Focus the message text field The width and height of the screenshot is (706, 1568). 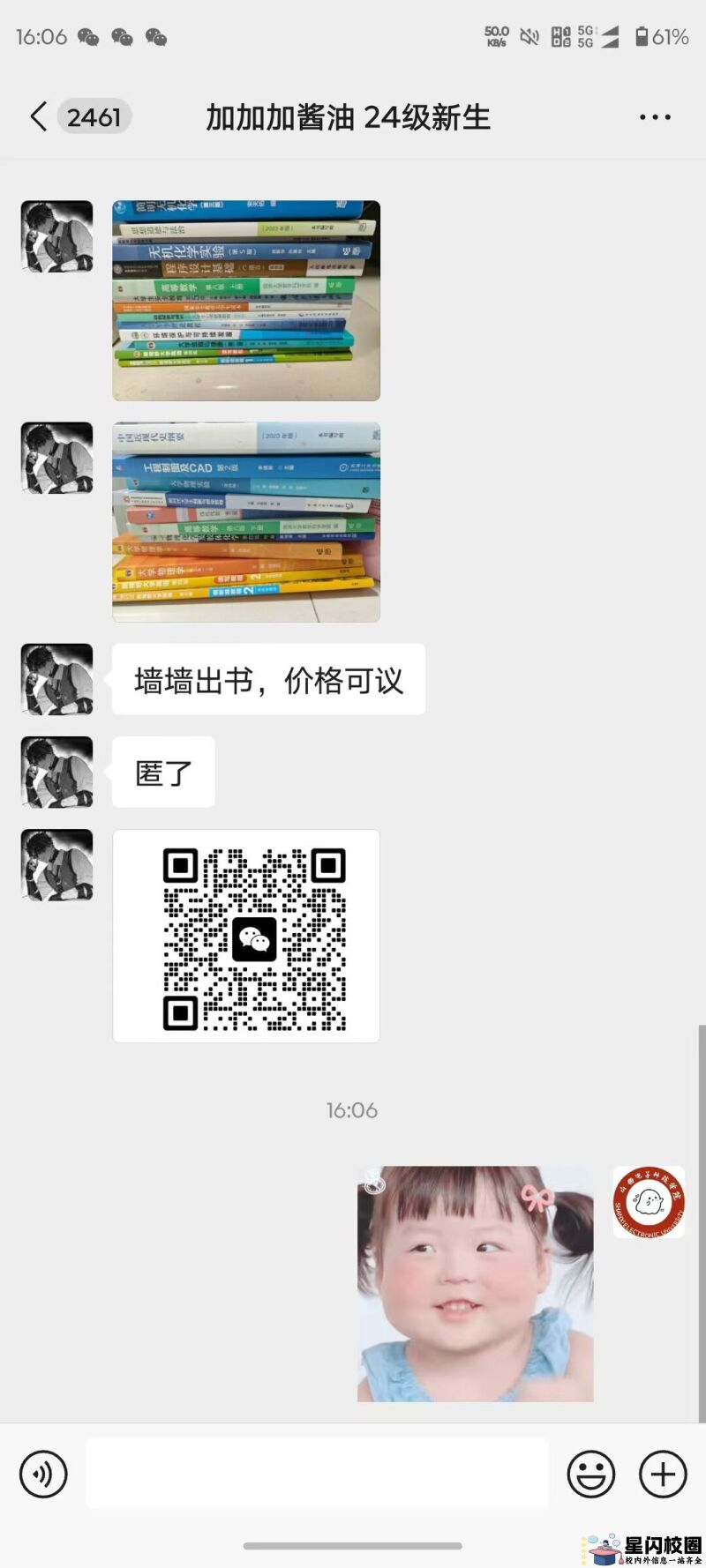(x=317, y=1474)
